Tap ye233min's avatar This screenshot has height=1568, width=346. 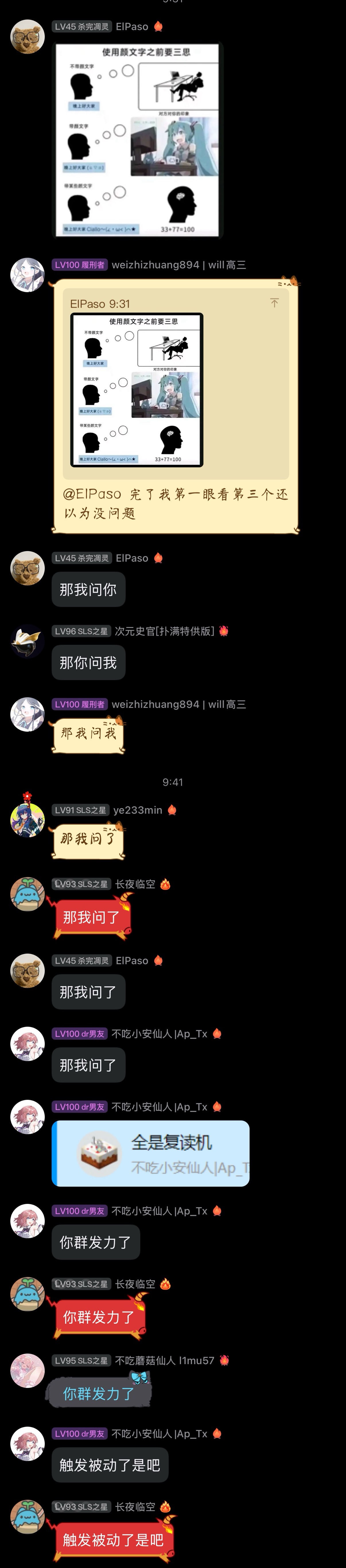(x=28, y=820)
